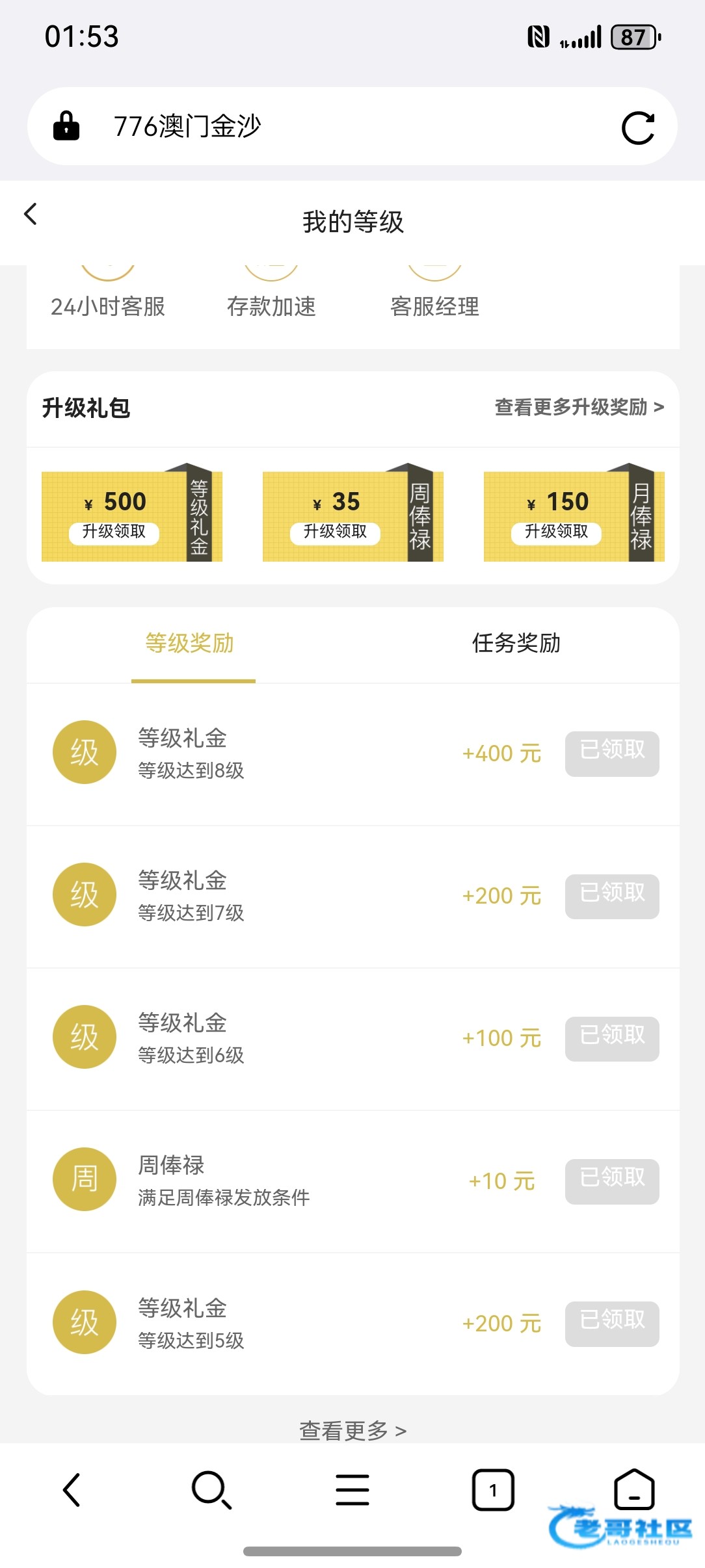The height and width of the screenshot is (1568, 705).
Task: Tap 已领取 for the level 8 reward
Action: 612,753
